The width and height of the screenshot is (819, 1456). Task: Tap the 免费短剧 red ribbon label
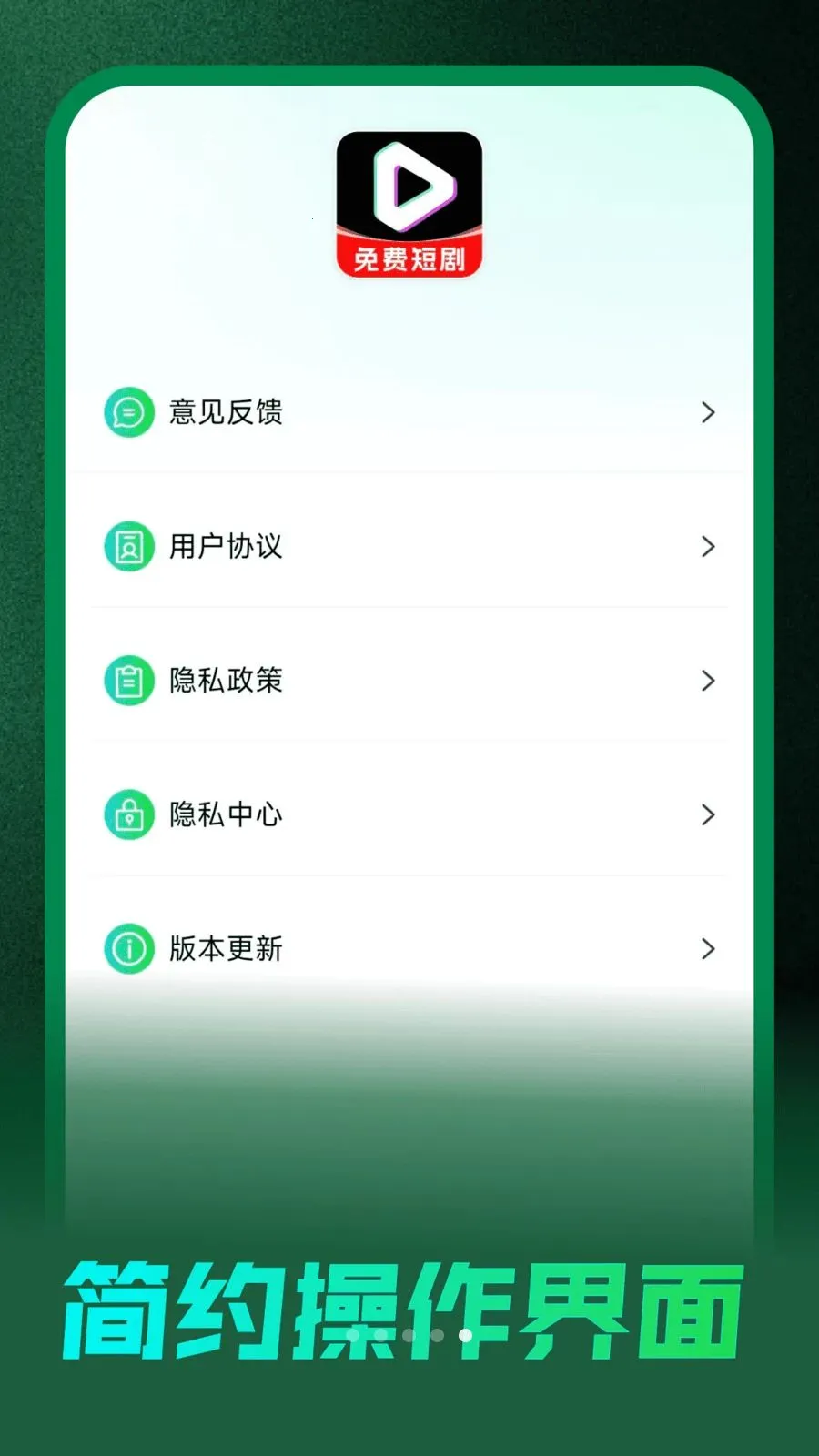pos(409,258)
